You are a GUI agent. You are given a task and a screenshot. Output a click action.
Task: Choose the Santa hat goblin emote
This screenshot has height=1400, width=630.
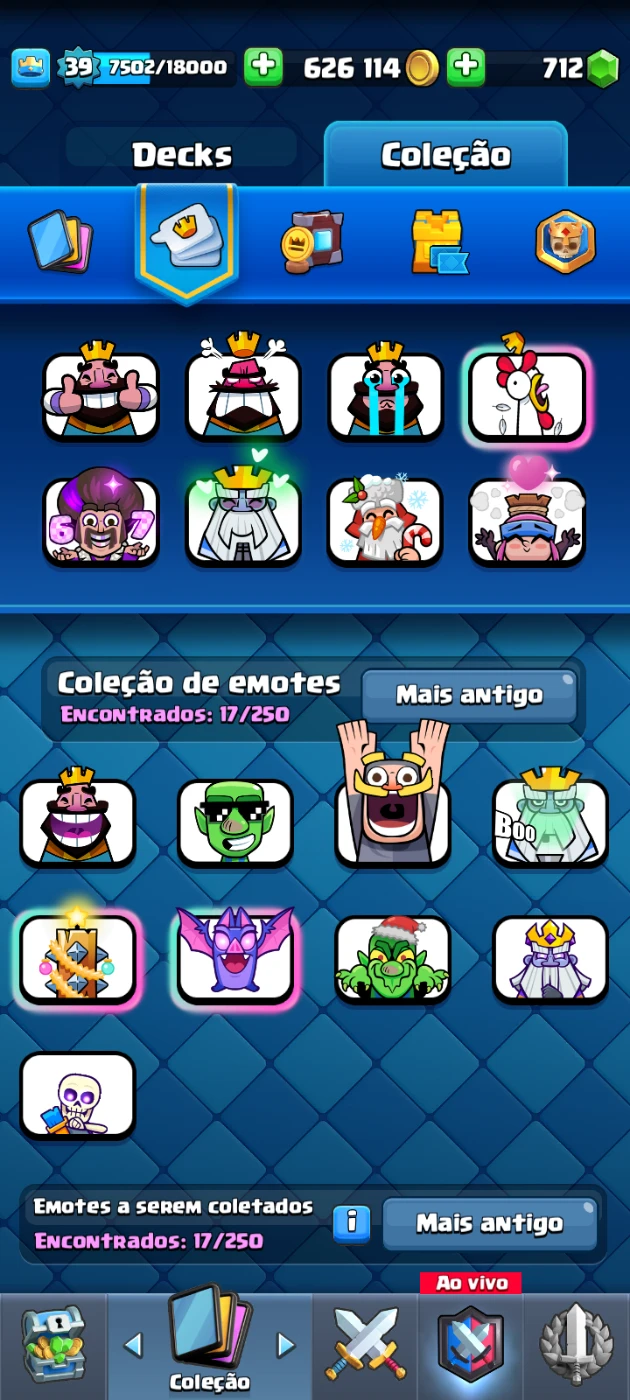[x=392, y=957]
